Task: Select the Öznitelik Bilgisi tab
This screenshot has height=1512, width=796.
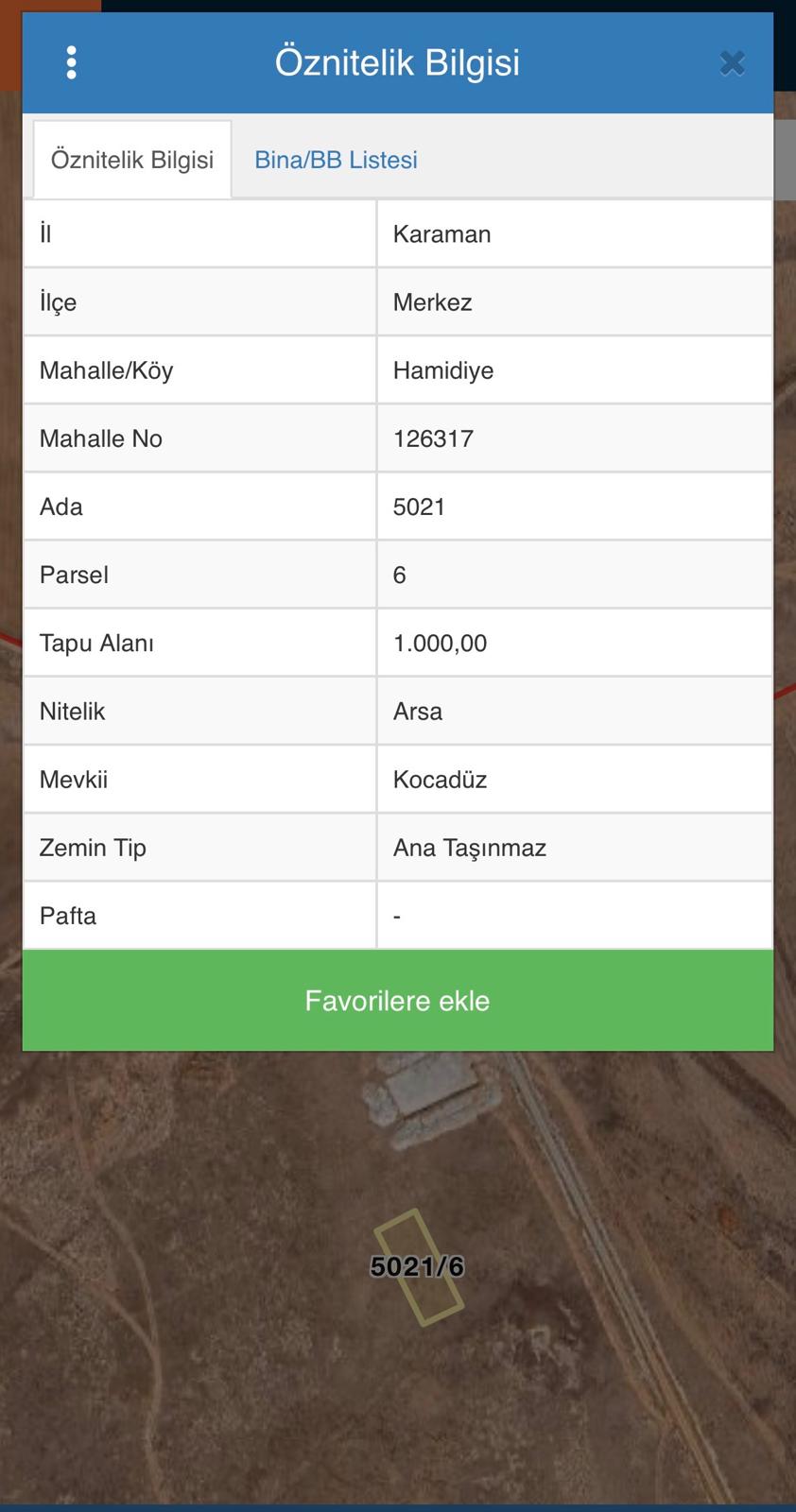Action: (x=132, y=160)
